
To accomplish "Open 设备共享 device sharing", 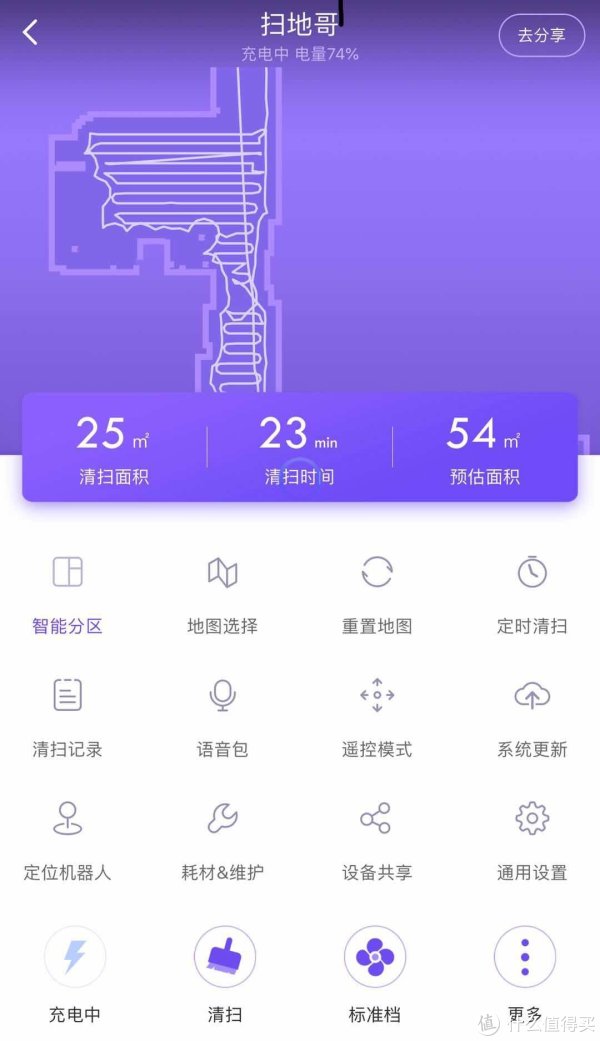I will (377, 842).
